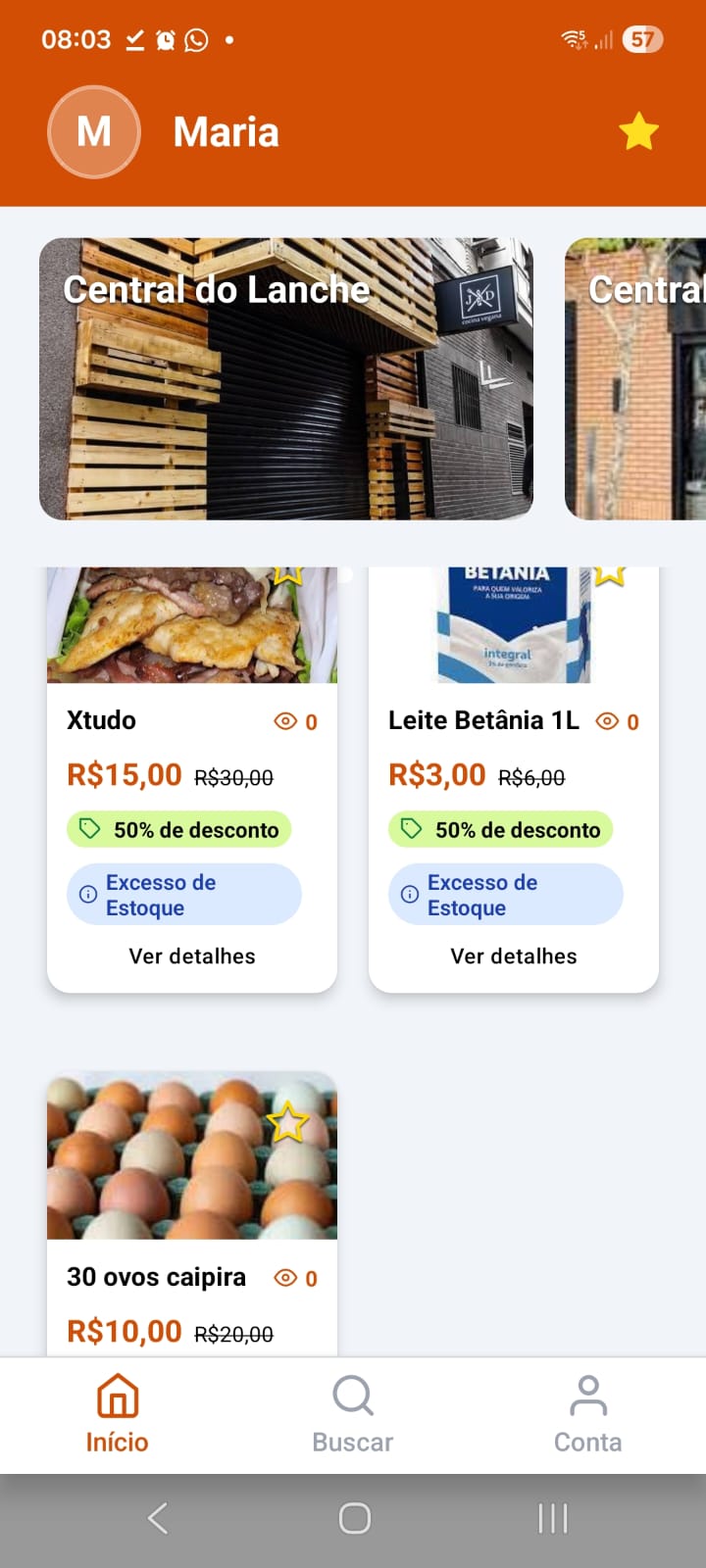Show Excesso de Estoque info for Leite Betânia
This screenshot has height=1568, width=706.
tap(506, 895)
